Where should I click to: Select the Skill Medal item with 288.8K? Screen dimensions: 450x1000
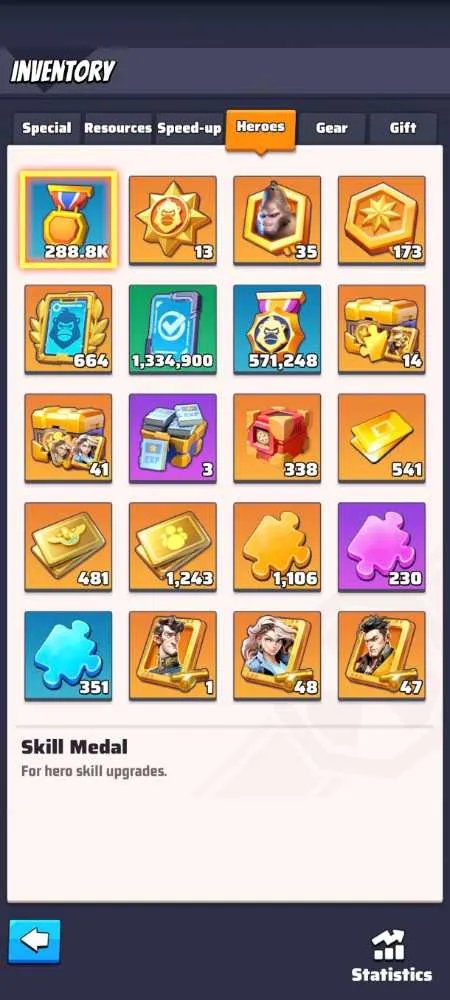coord(68,219)
